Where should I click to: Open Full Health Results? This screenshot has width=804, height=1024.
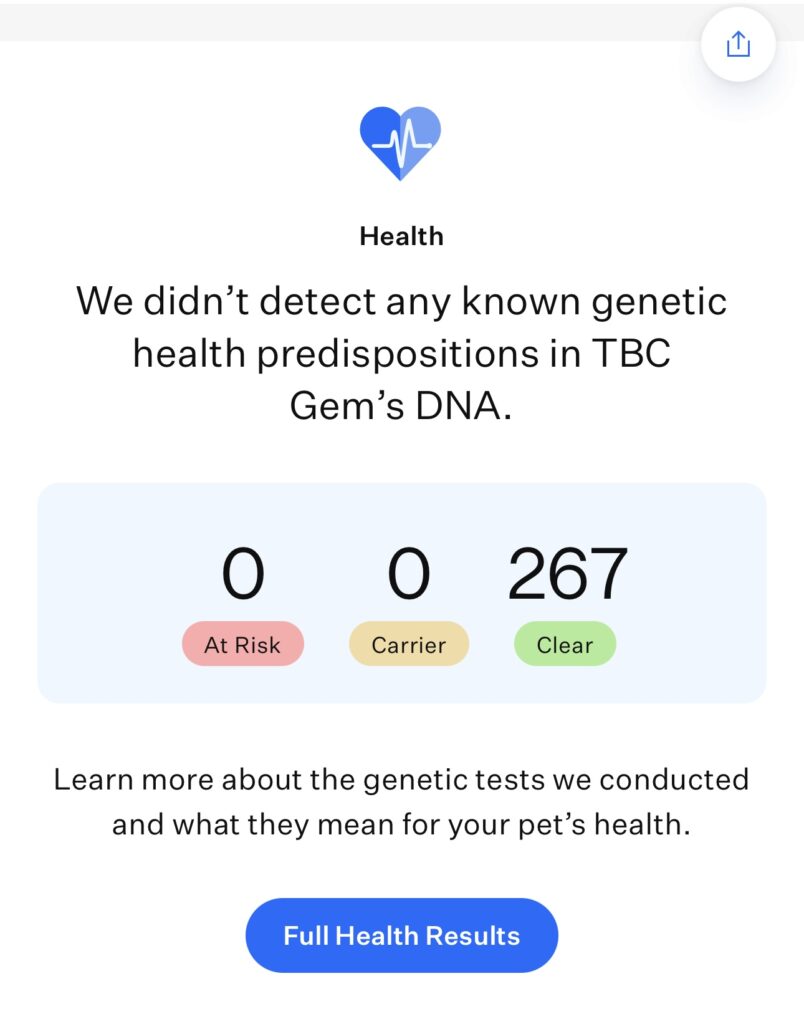point(401,935)
